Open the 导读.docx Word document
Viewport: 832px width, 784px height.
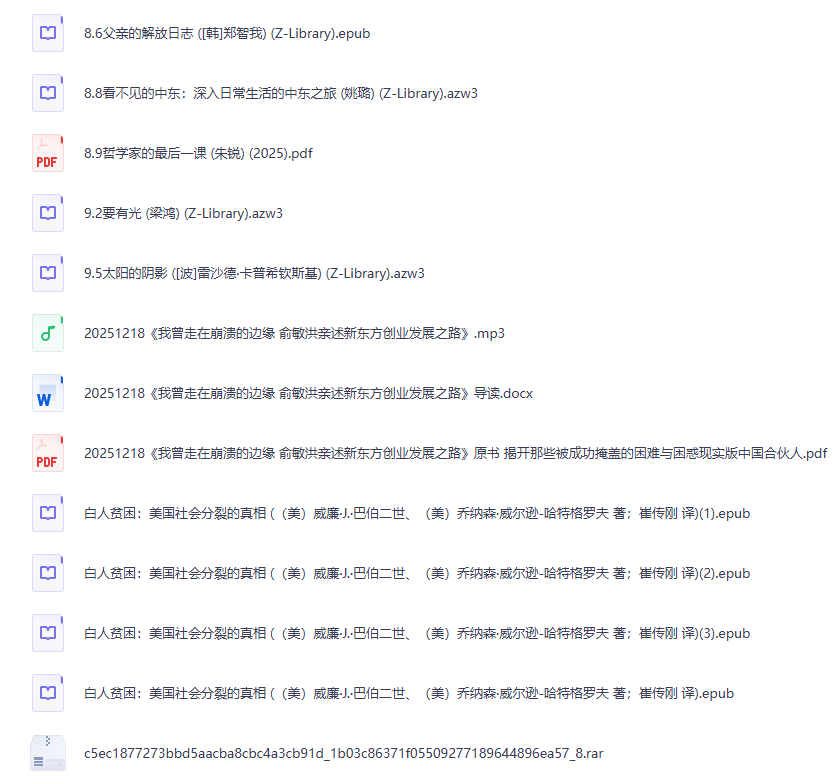tap(308, 393)
